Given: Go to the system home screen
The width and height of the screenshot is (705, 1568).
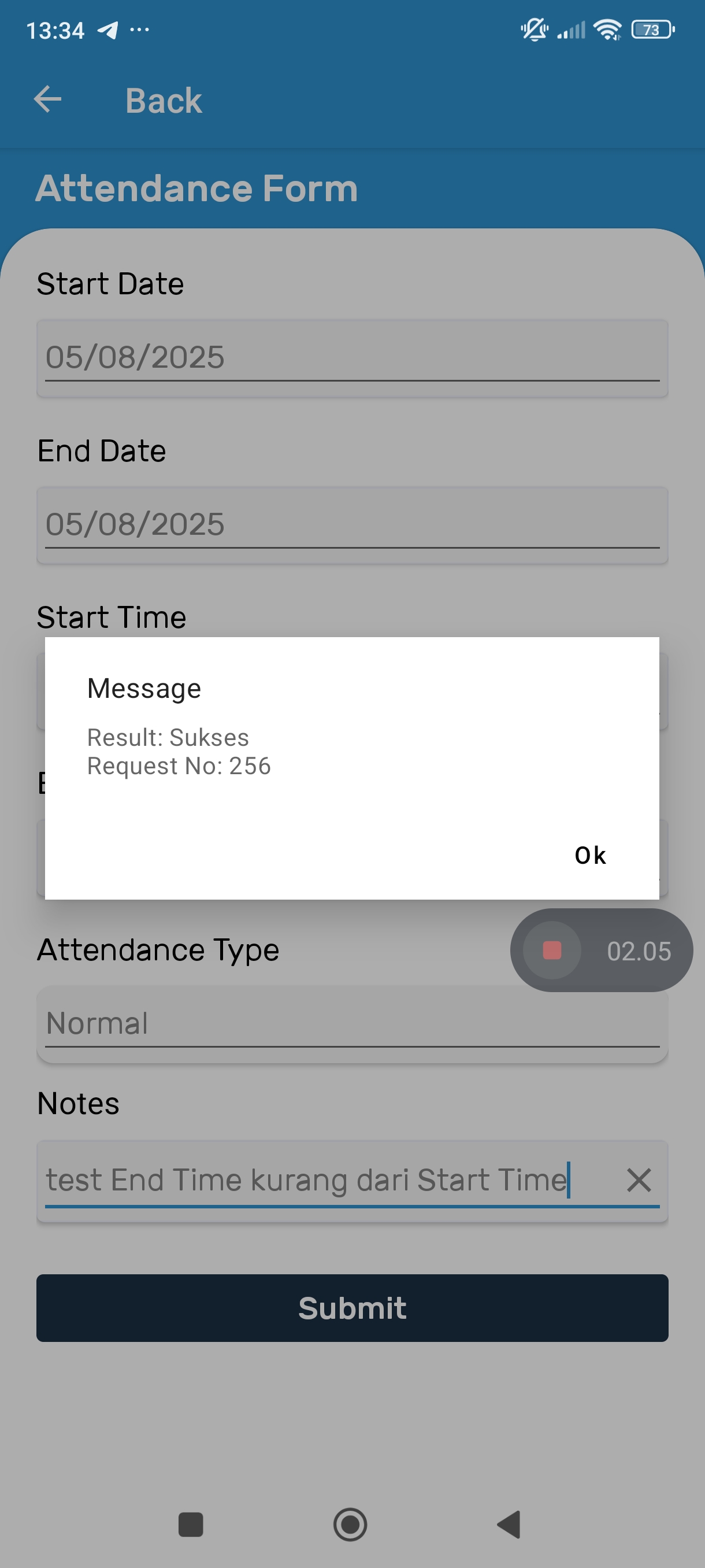Looking at the screenshot, I should point(350,1524).
